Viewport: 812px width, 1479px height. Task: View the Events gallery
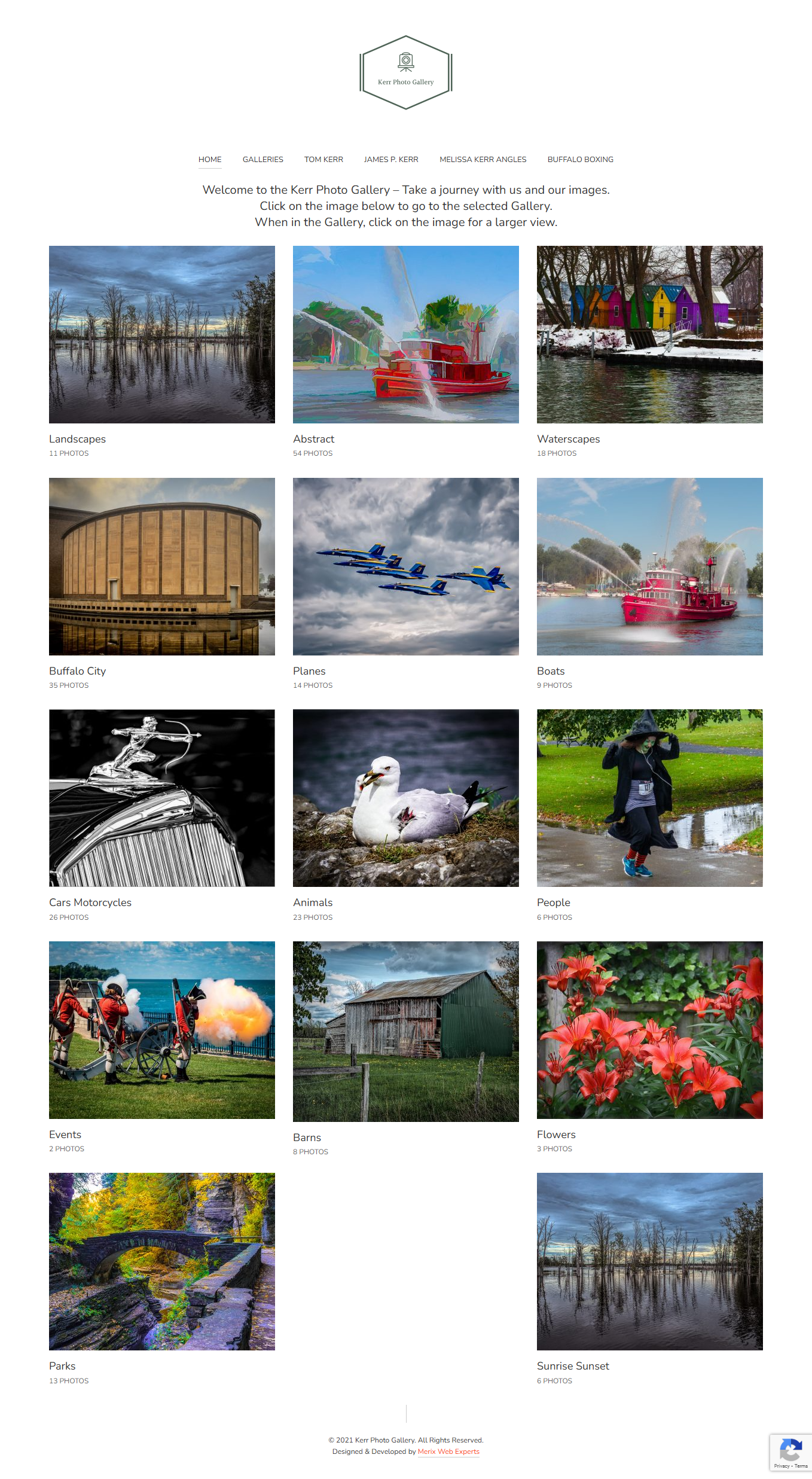161,1030
